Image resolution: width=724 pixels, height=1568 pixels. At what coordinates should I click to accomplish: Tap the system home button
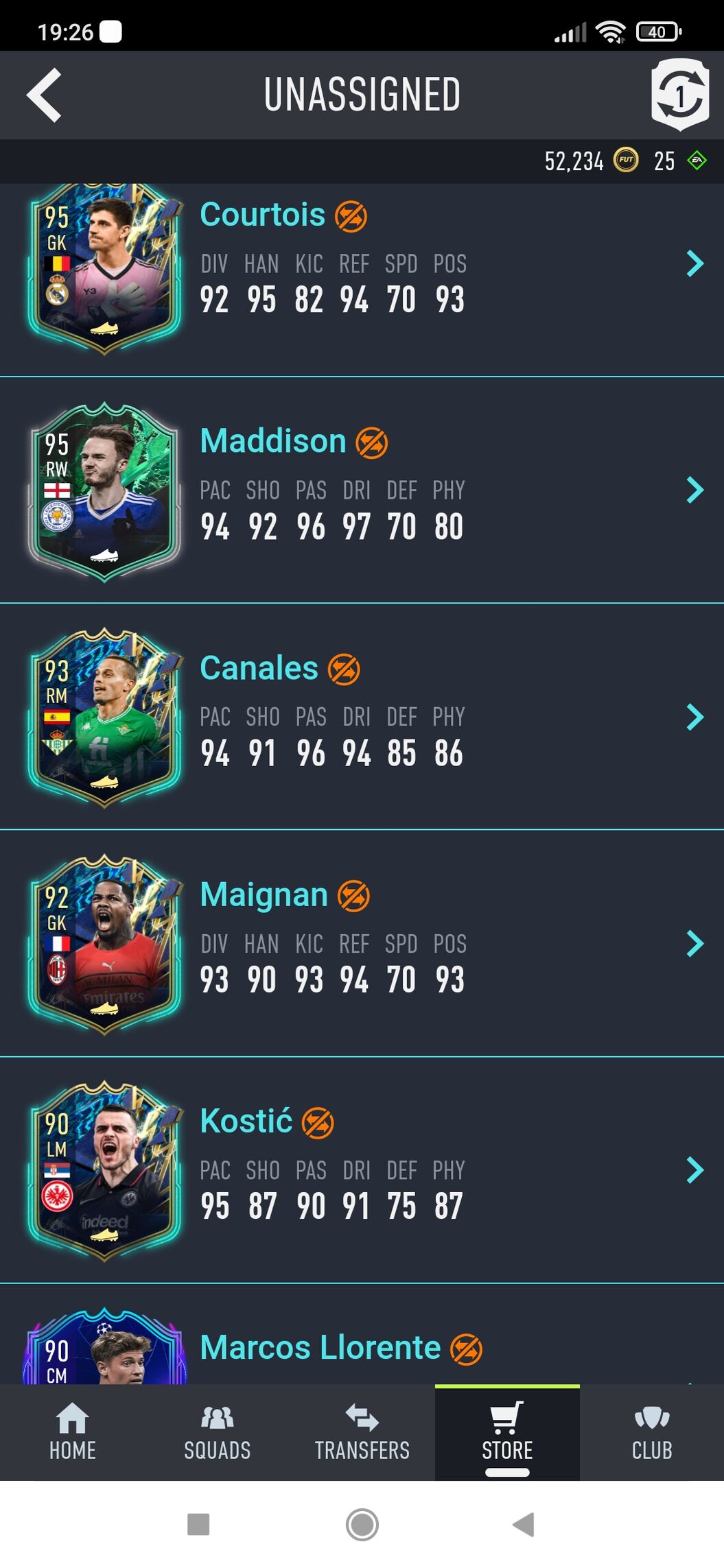(x=362, y=1525)
